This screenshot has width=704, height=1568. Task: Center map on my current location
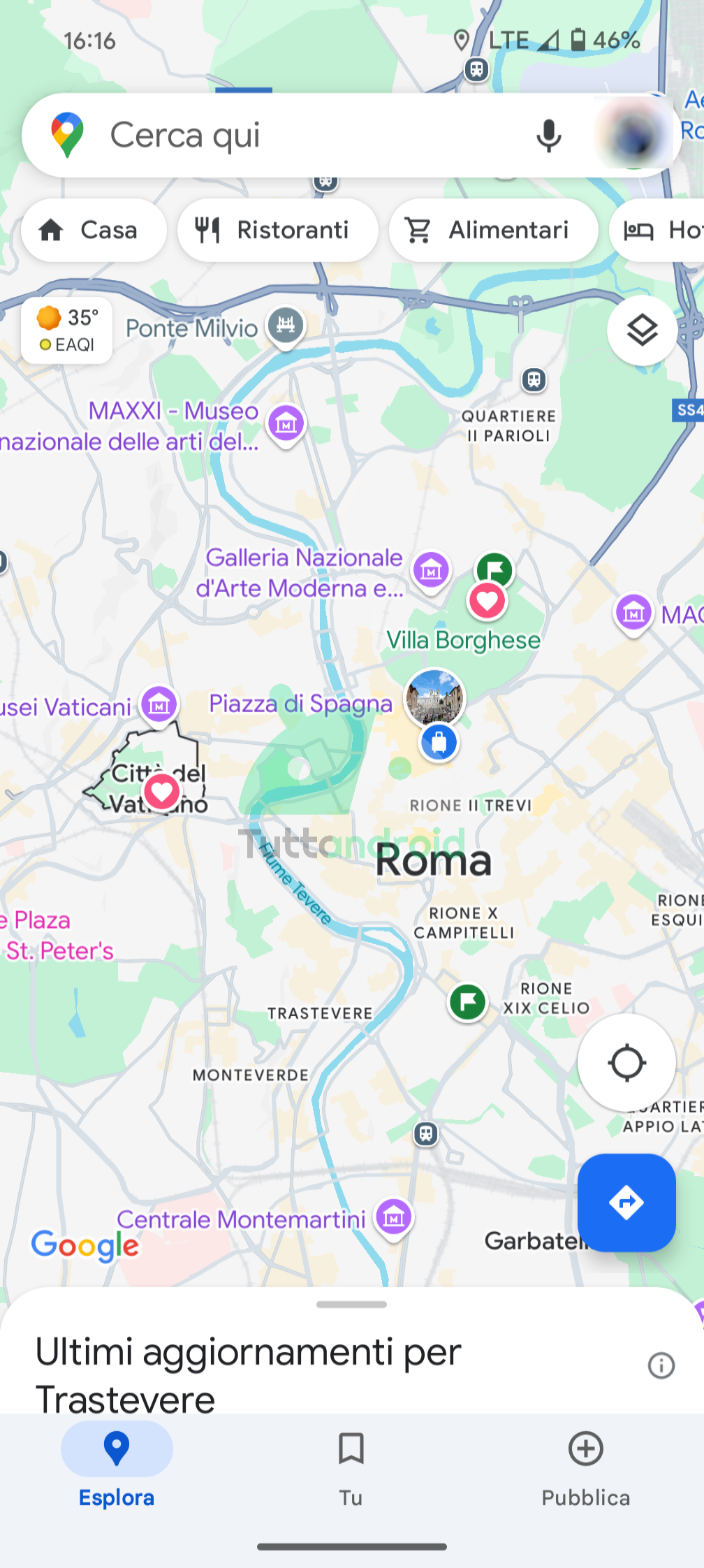click(626, 1063)
